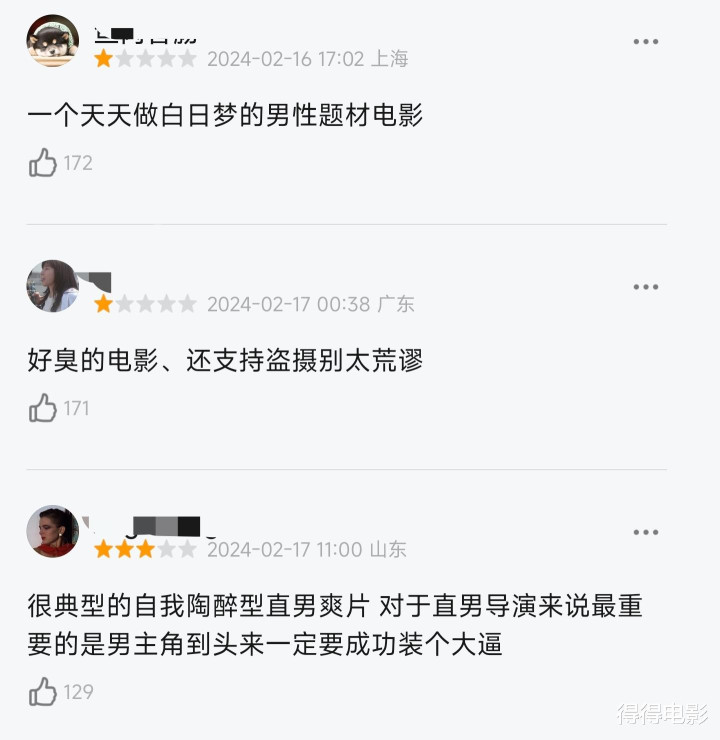
Task: Like the review about 白日梦的男性题材电影
Action: [43, 162]
